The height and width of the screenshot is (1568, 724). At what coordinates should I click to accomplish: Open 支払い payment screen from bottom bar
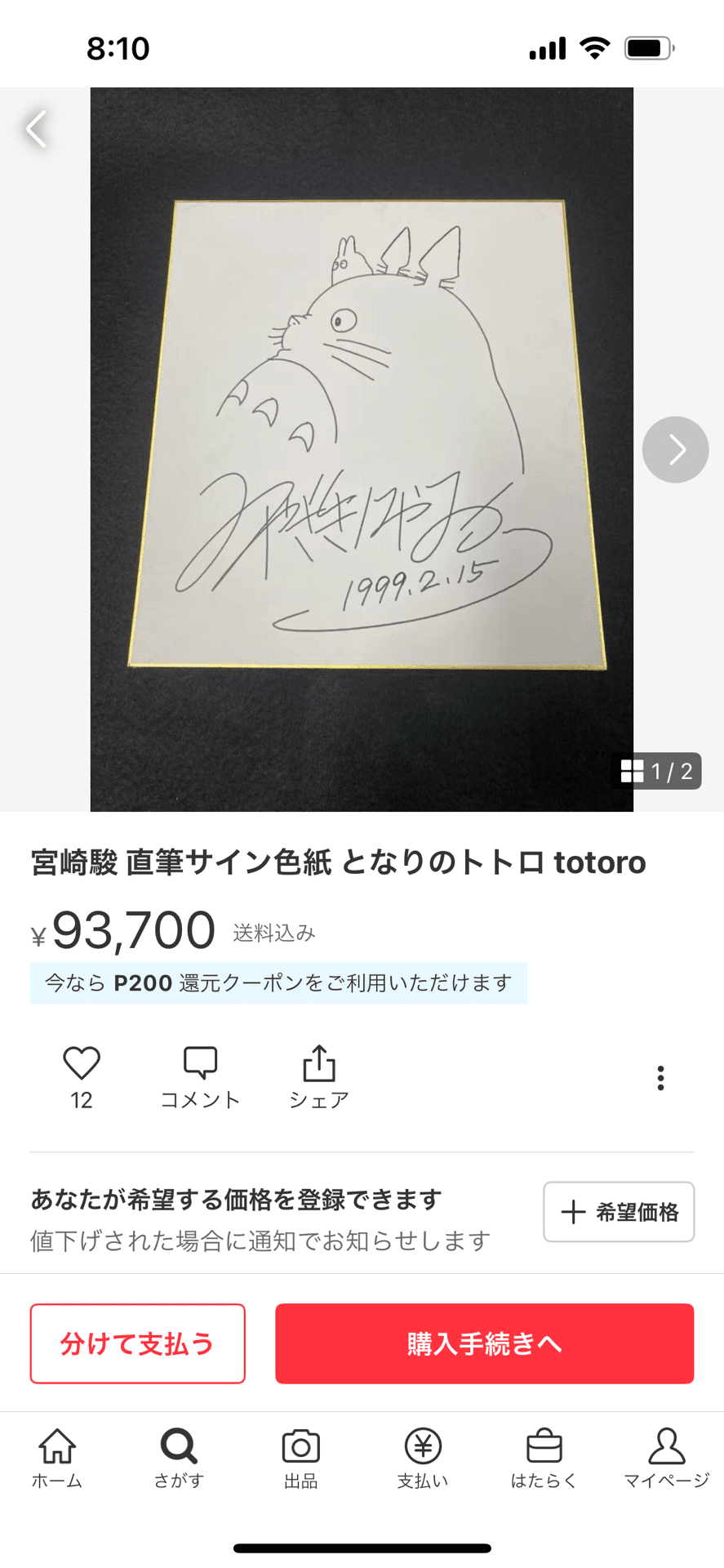point(423,1454)
